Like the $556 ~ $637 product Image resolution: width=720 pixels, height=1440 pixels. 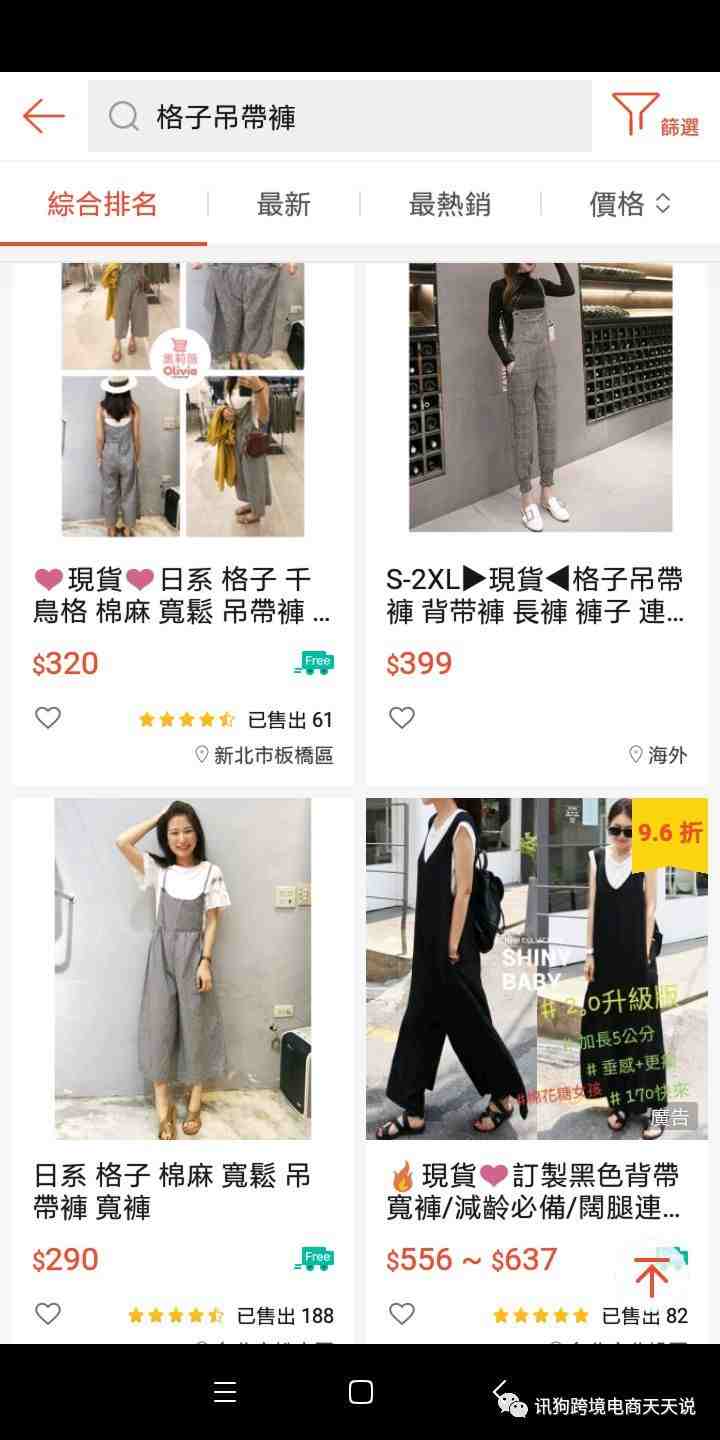click(x=402, y=1314)
